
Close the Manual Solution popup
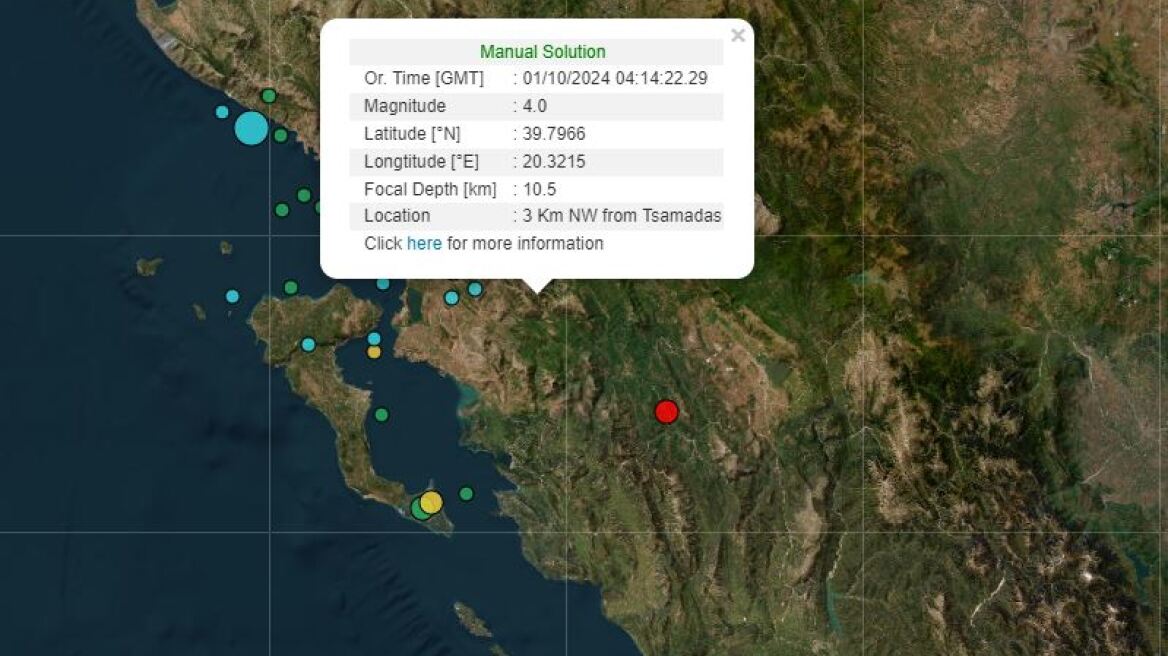738,36
